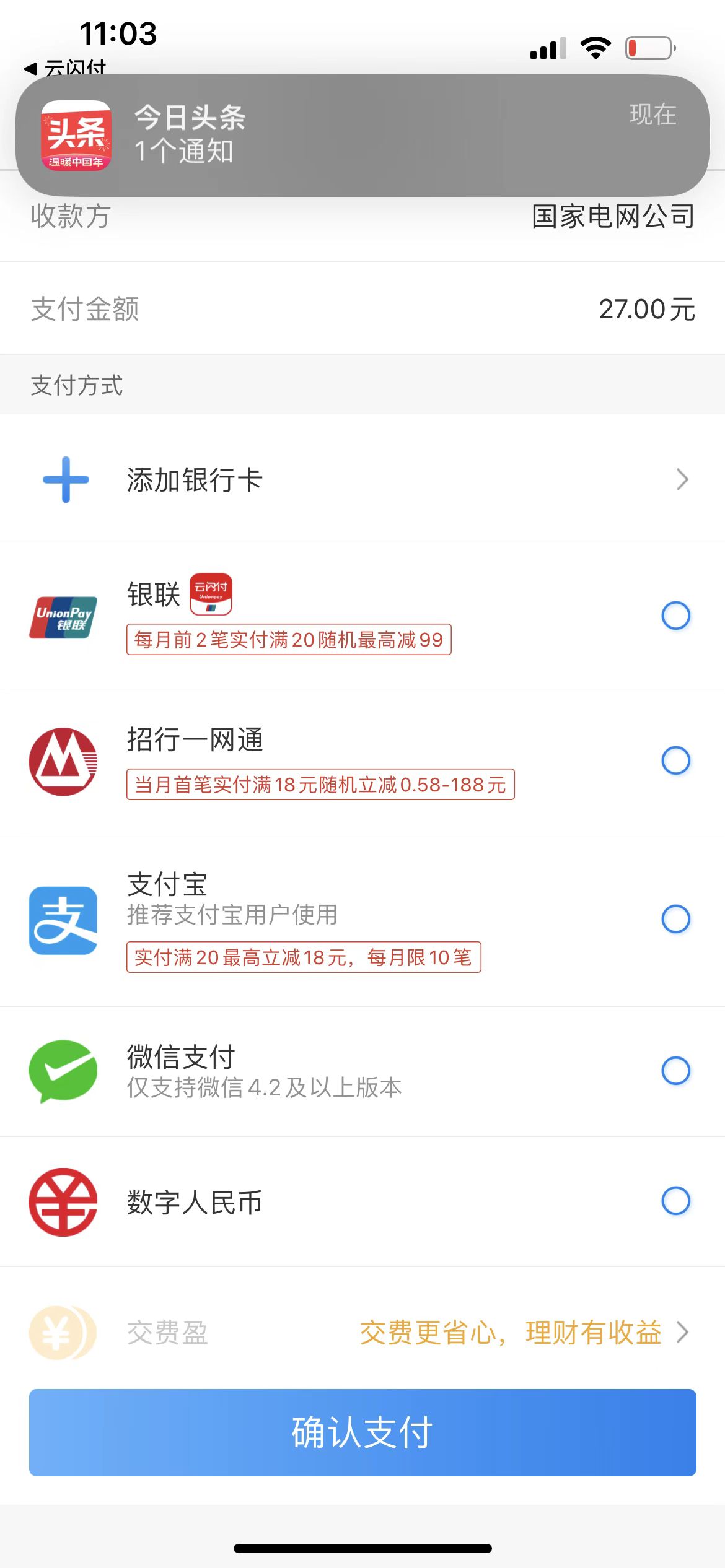Tap the 确认支付 button
Viewport: 725px width, 1568px height.
[362, 1432]
